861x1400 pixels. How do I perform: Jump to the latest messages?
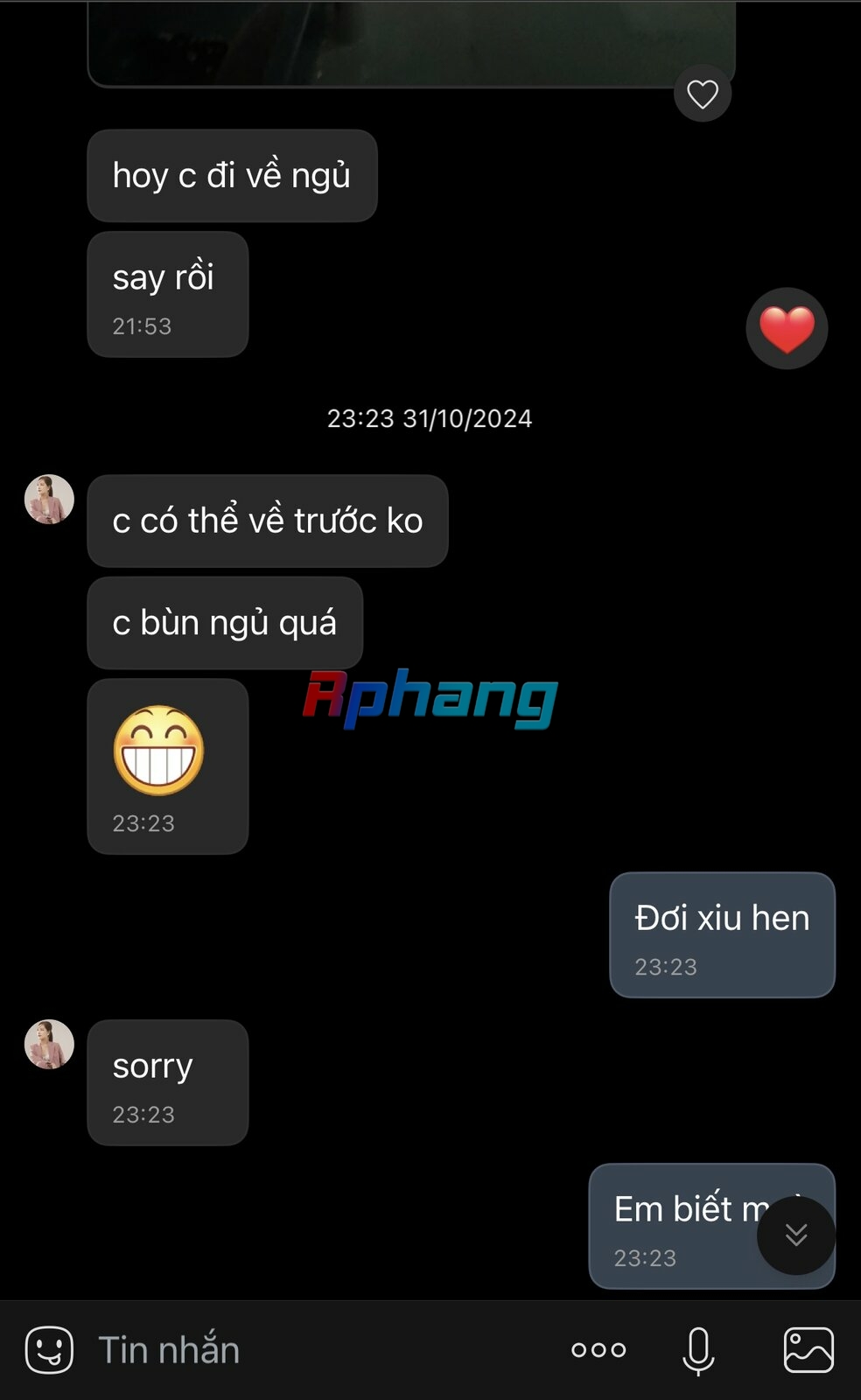point(796,1235)
